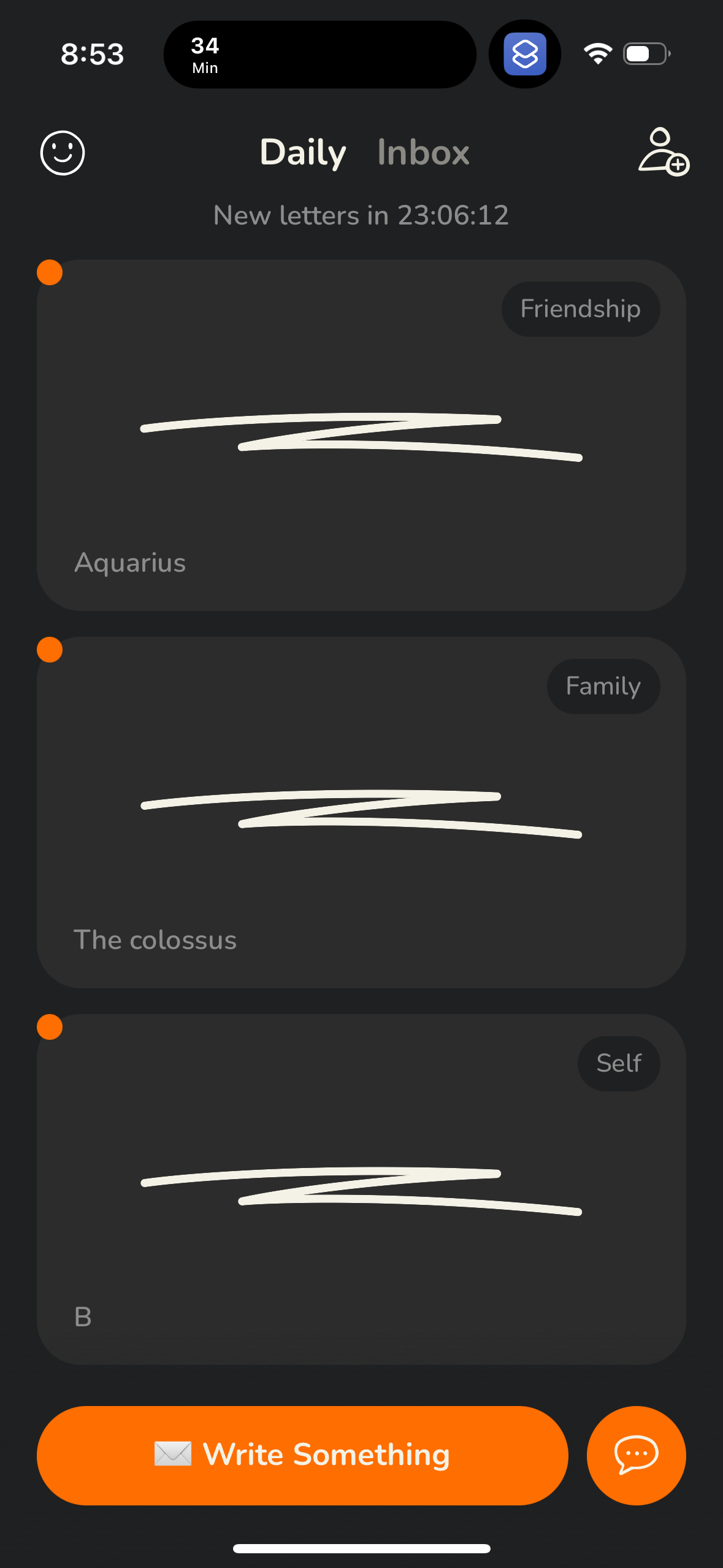Tap the add friend icon
723x1568 pixels.
(x=663, y=153)
